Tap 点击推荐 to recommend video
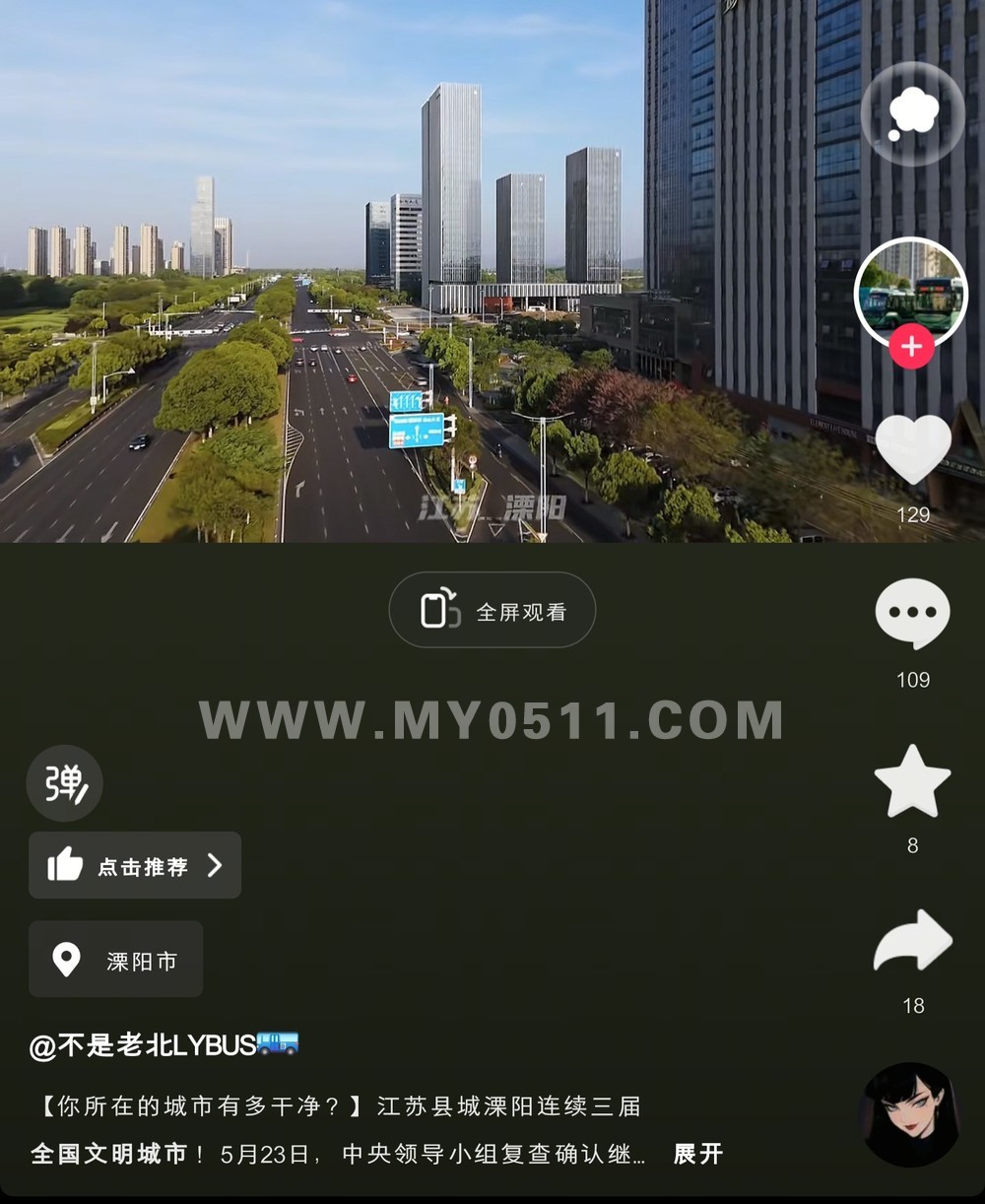 pos(135,865)
